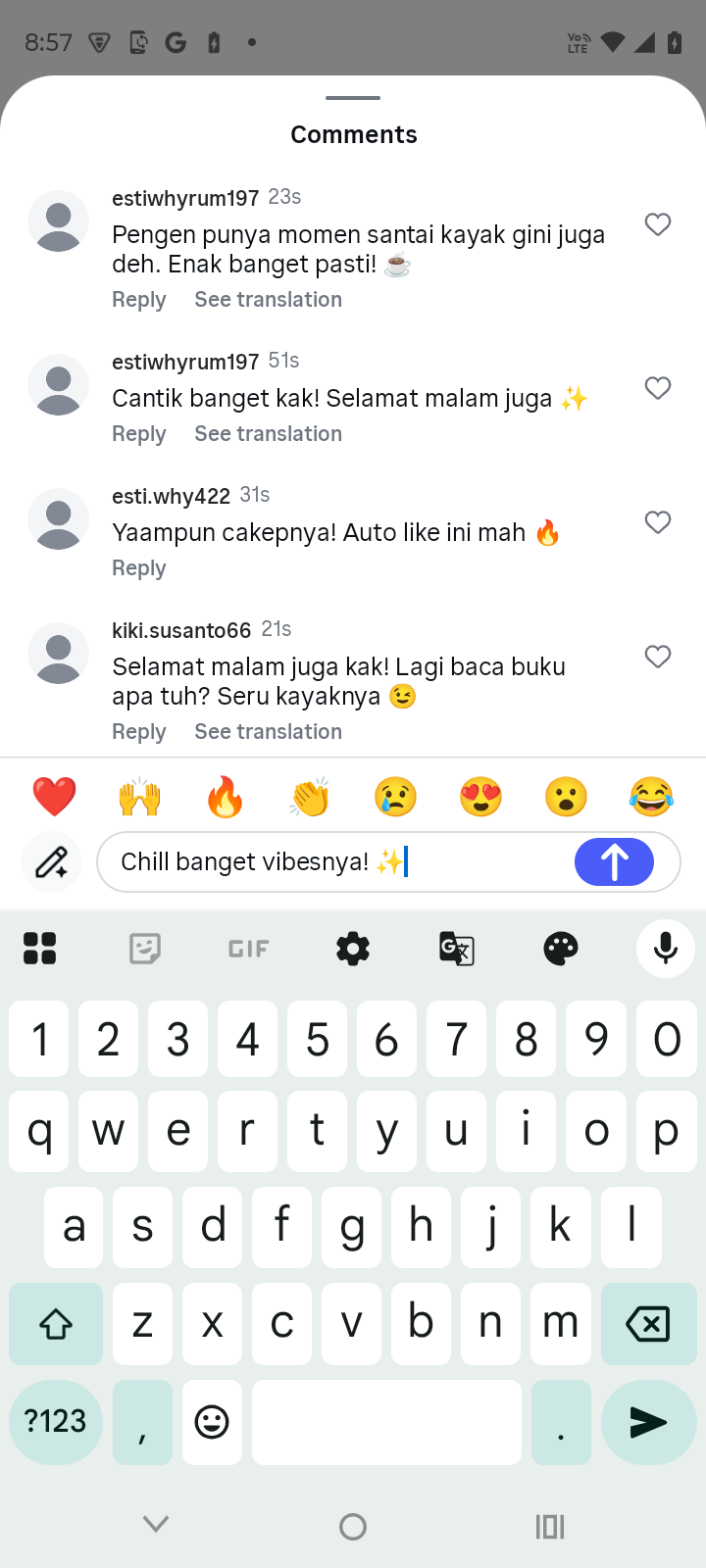Reply to the "Pengen punya momen santai" comment

138,300
